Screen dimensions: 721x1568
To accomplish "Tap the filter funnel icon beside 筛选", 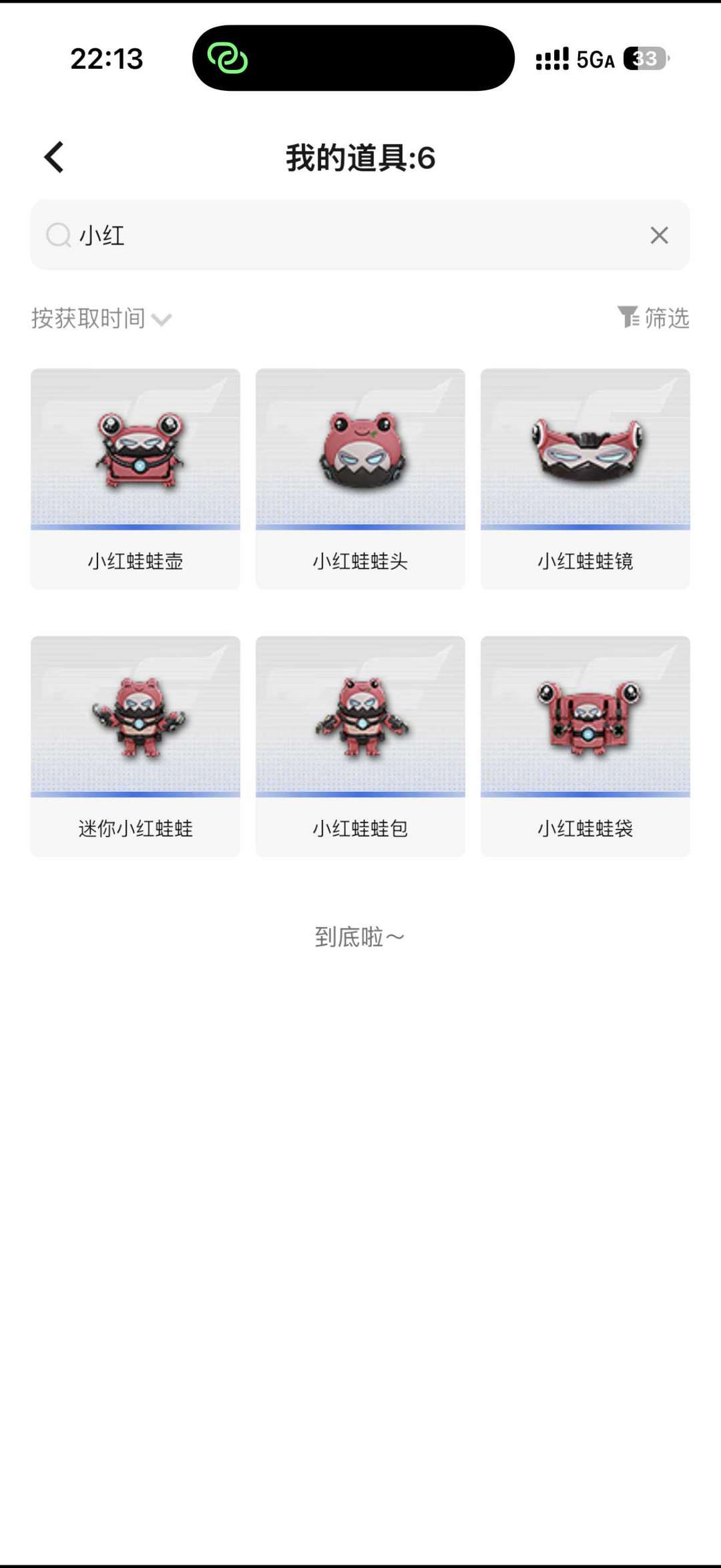I will point(628,319).
